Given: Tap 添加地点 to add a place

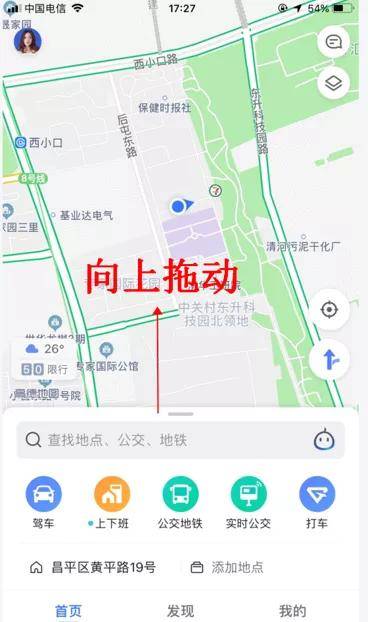Looking at the screenshot, I should point(227,567).
